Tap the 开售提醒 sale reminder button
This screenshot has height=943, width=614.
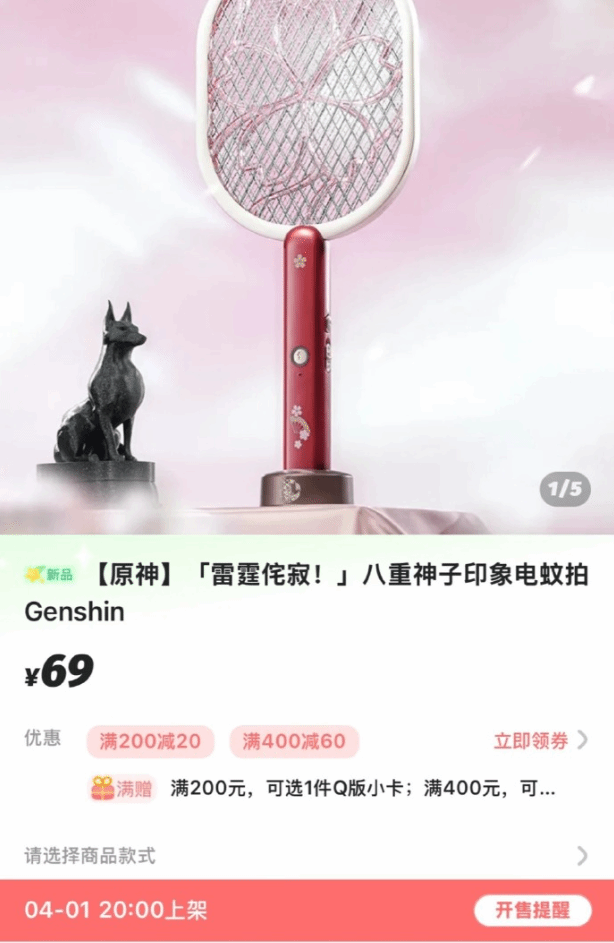[532, 910]
